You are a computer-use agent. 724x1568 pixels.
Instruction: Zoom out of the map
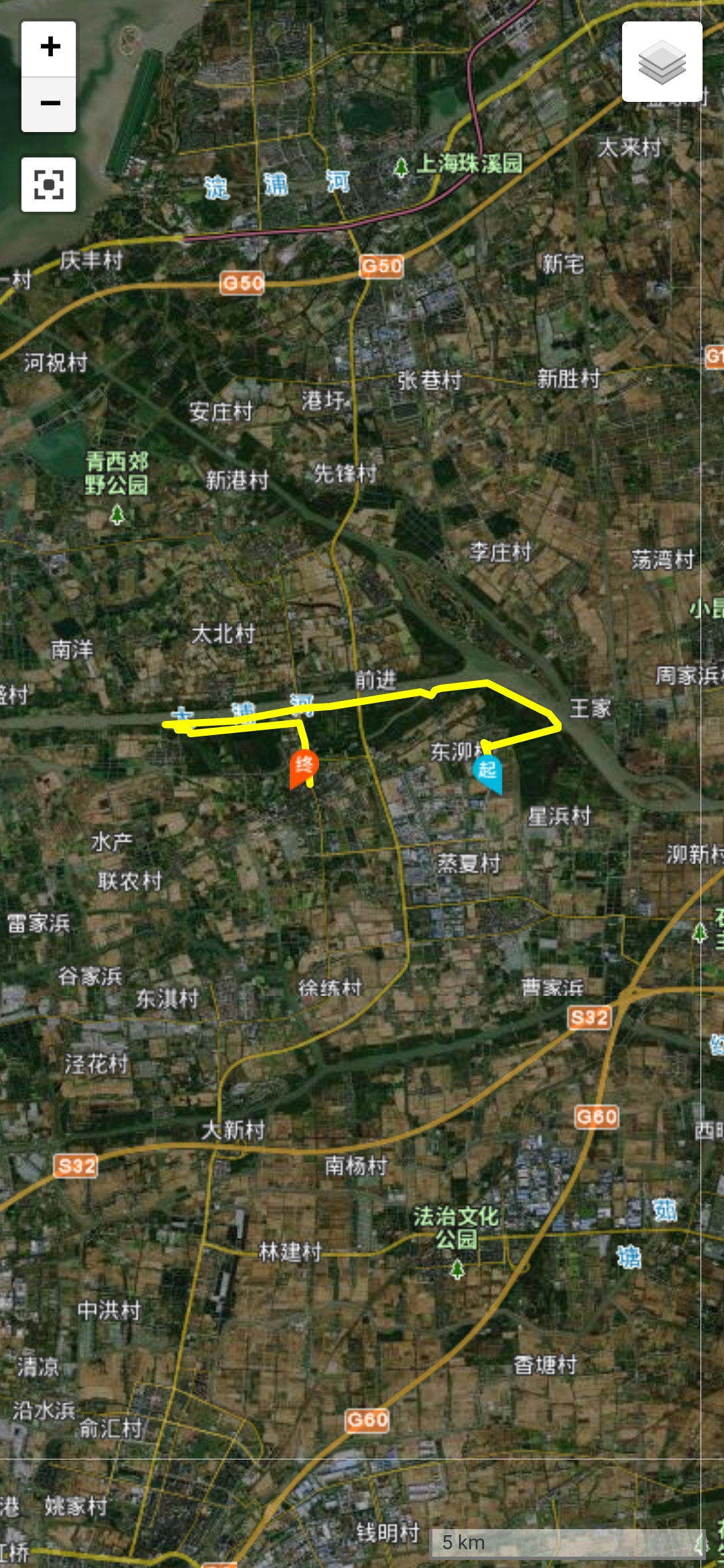(x=49, y=104)
